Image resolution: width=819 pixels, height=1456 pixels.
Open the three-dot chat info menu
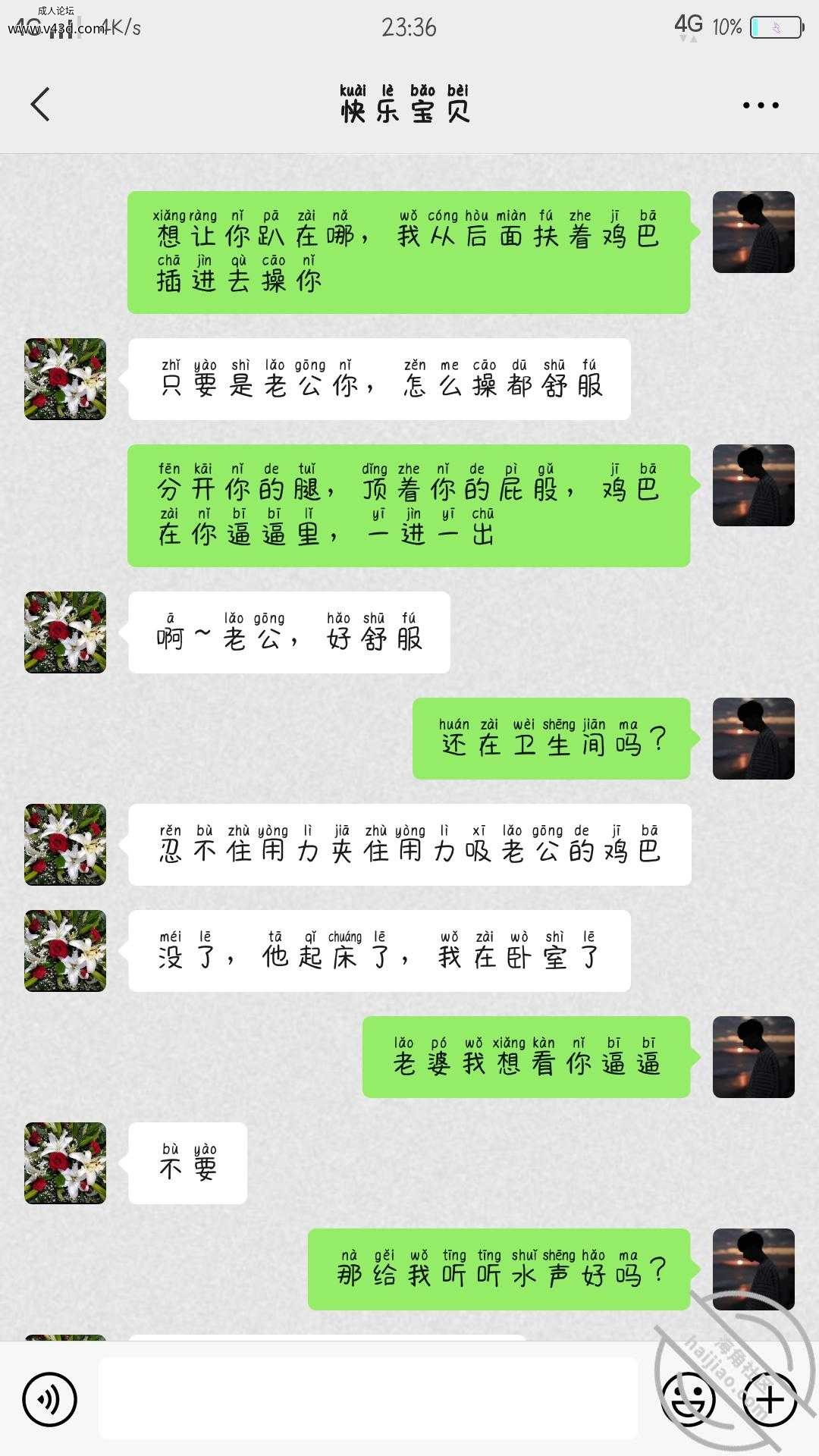(761, 105)
